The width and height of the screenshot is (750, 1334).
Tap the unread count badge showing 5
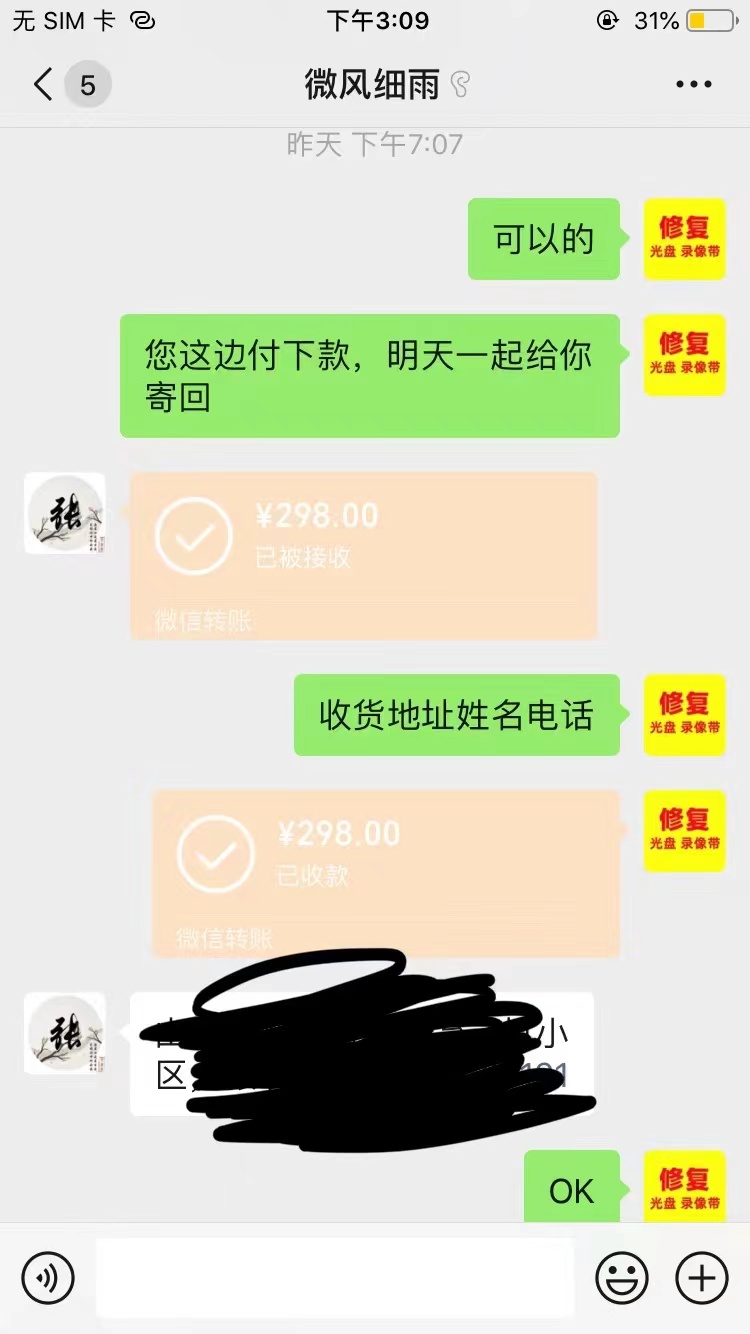(x=85, y=84)
